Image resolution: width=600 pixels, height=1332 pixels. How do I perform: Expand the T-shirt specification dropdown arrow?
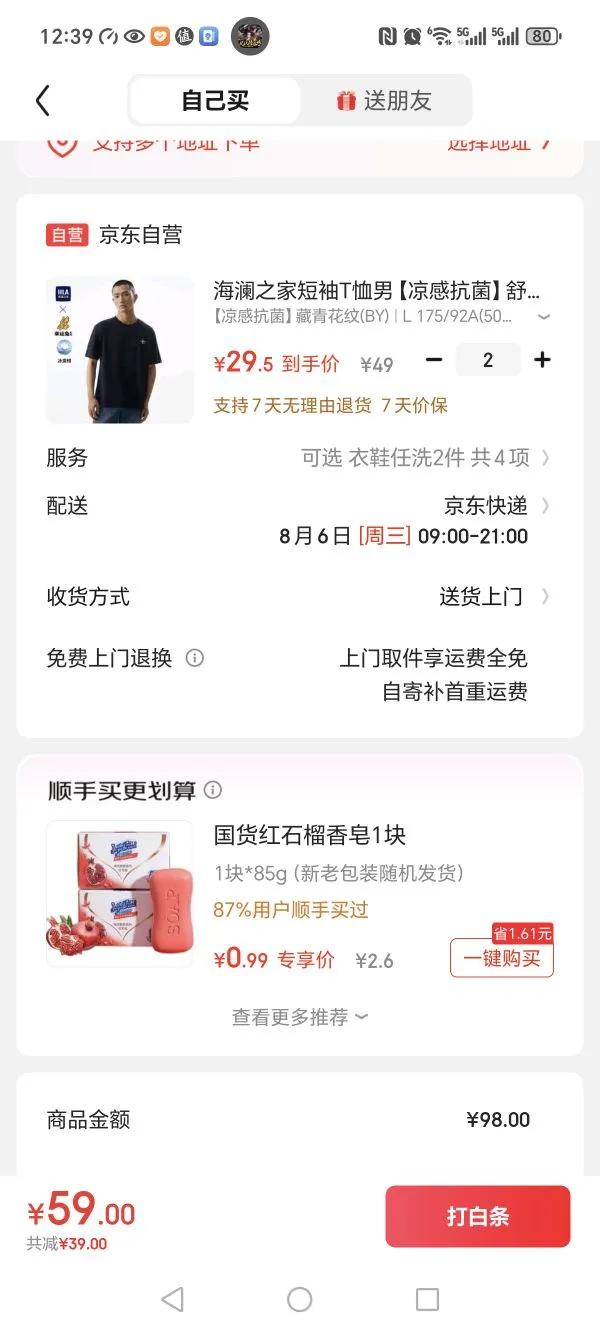pyautogui.click(x=543, y=317)
